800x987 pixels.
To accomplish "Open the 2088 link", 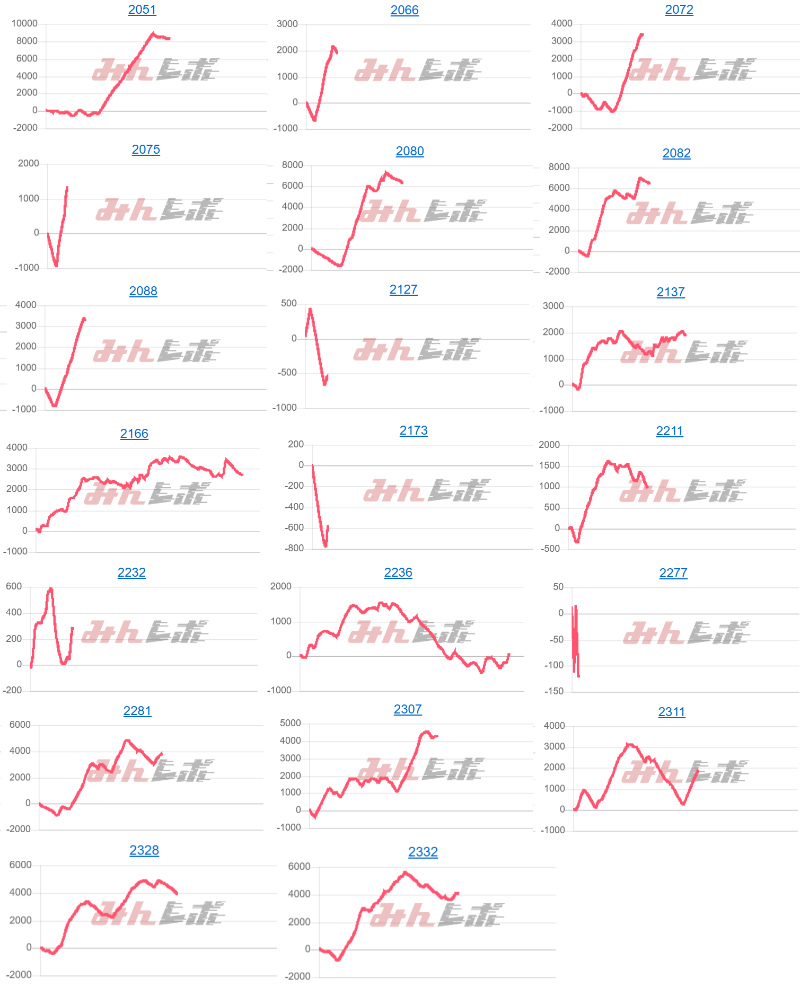I will click(144, 291).
